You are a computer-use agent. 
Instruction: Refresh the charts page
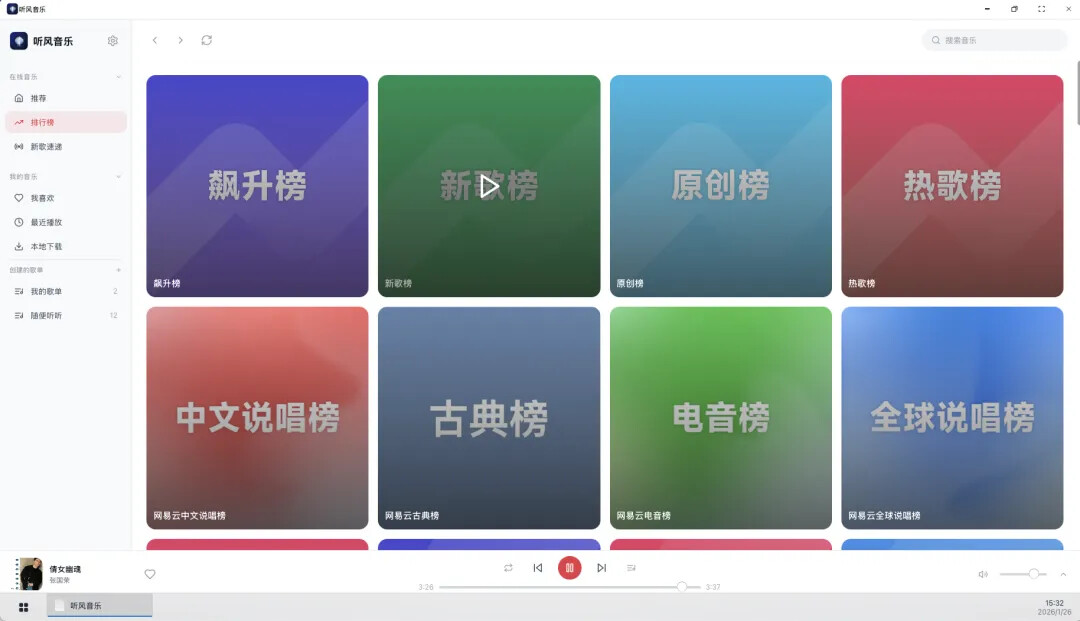tap(206, 40)
